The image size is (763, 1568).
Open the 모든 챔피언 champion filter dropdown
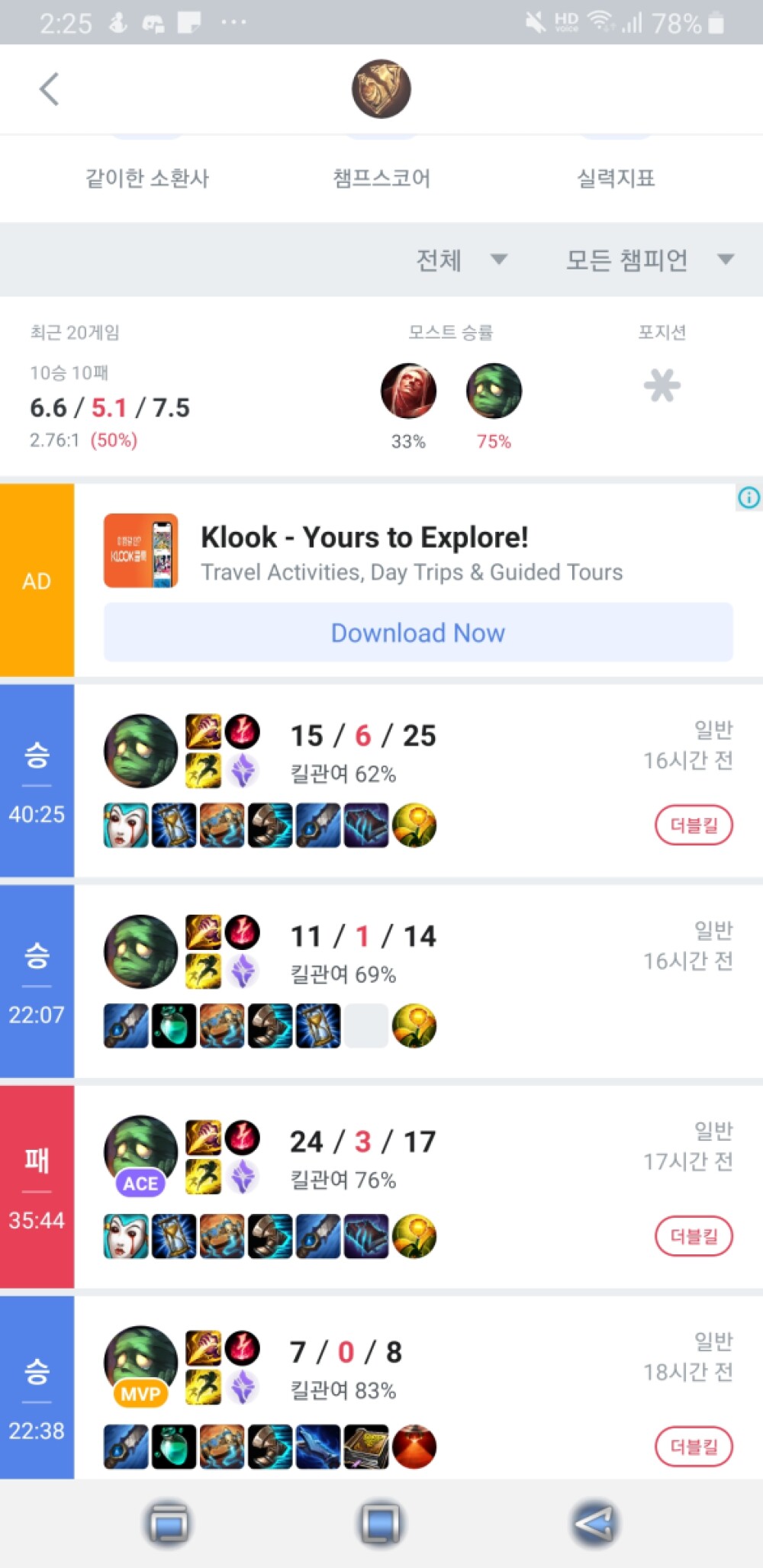click(649, 260)
